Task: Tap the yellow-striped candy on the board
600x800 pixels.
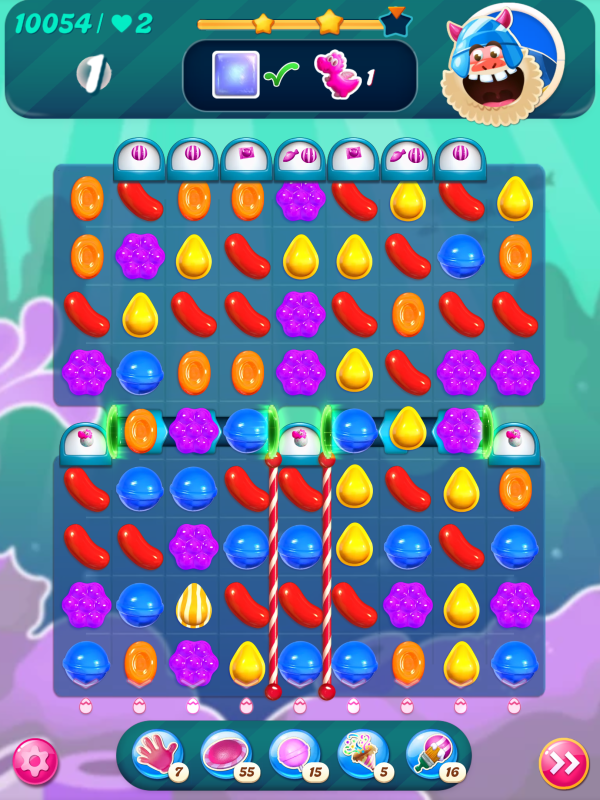Action: pos(193,604)
